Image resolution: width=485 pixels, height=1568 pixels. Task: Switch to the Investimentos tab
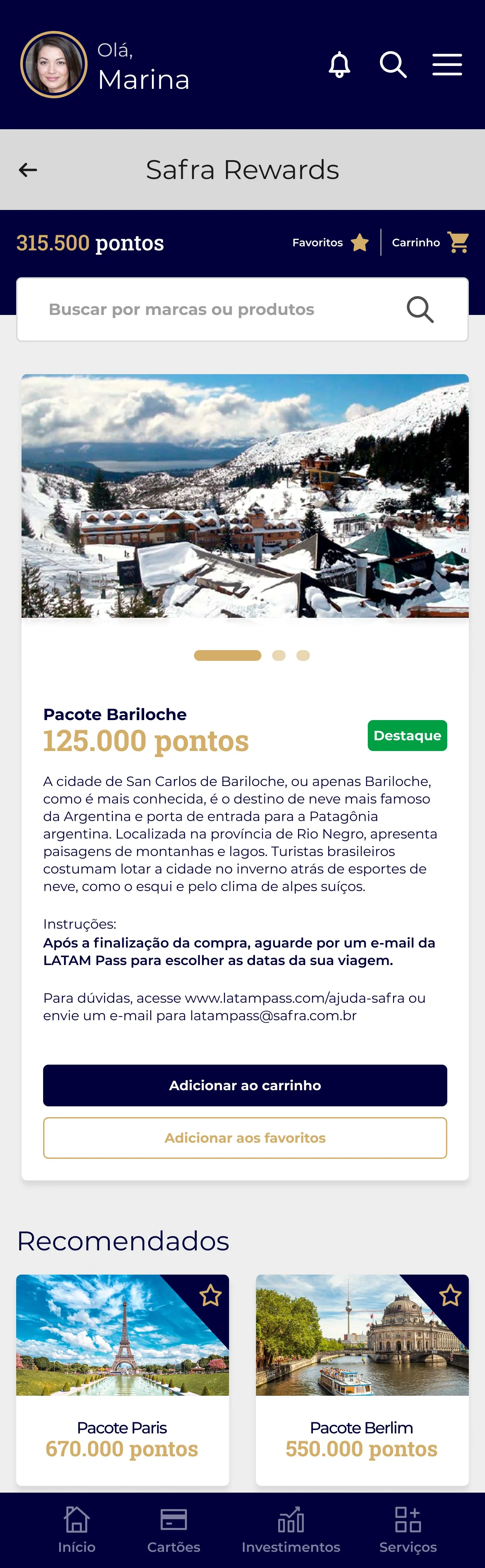[x=291, y=1530]
